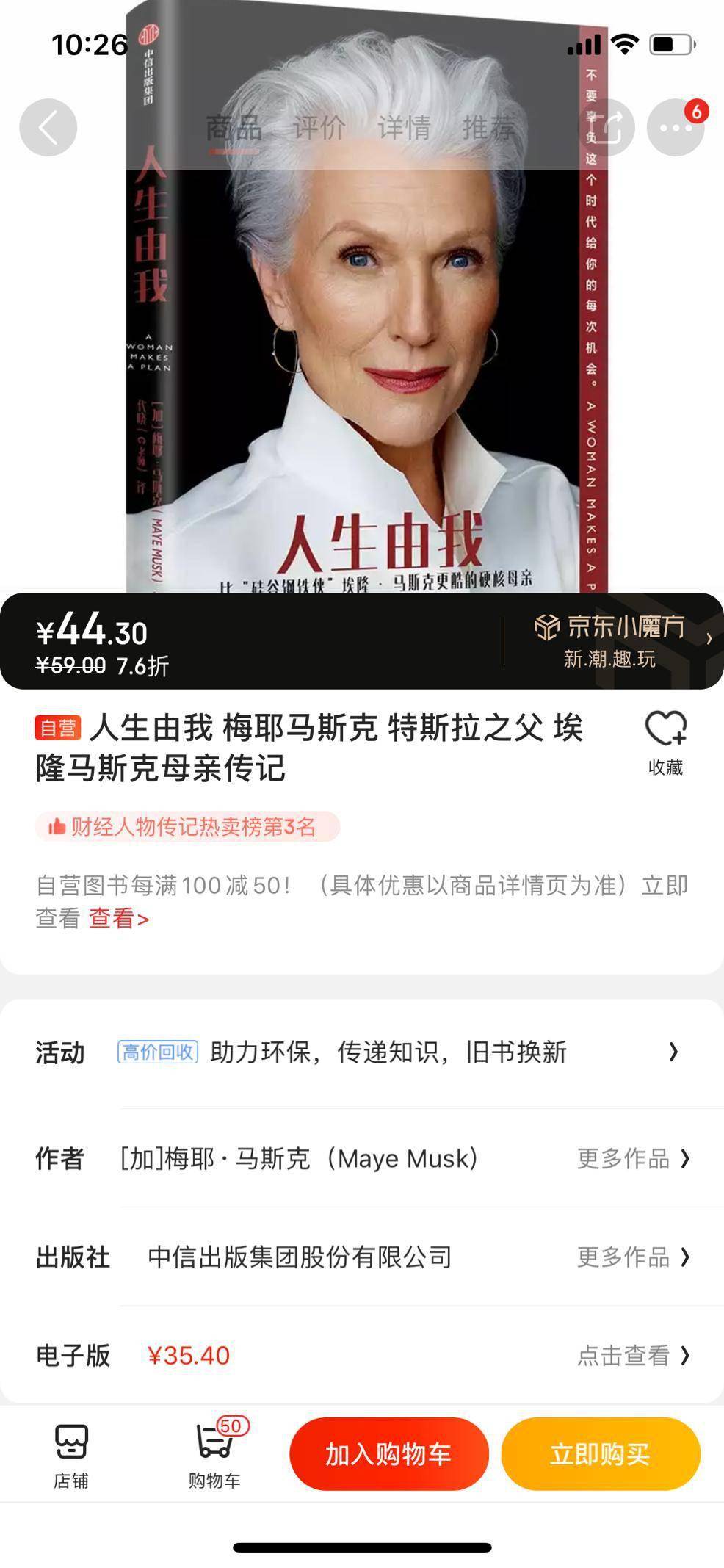
Task: Click the 自营 label badge
Action: pos(57,729)
